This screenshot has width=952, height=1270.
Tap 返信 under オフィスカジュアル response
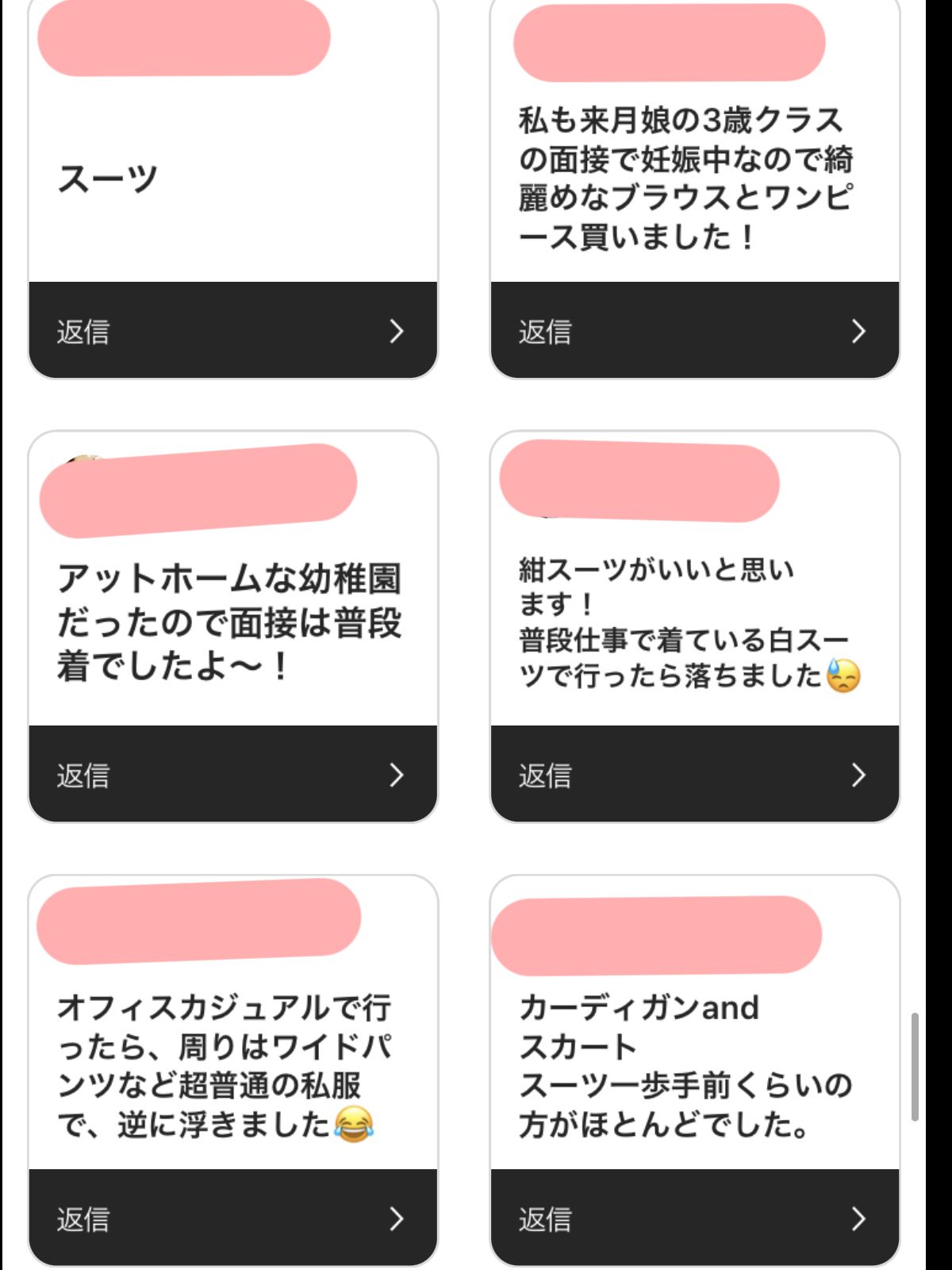click(232, 1218)
